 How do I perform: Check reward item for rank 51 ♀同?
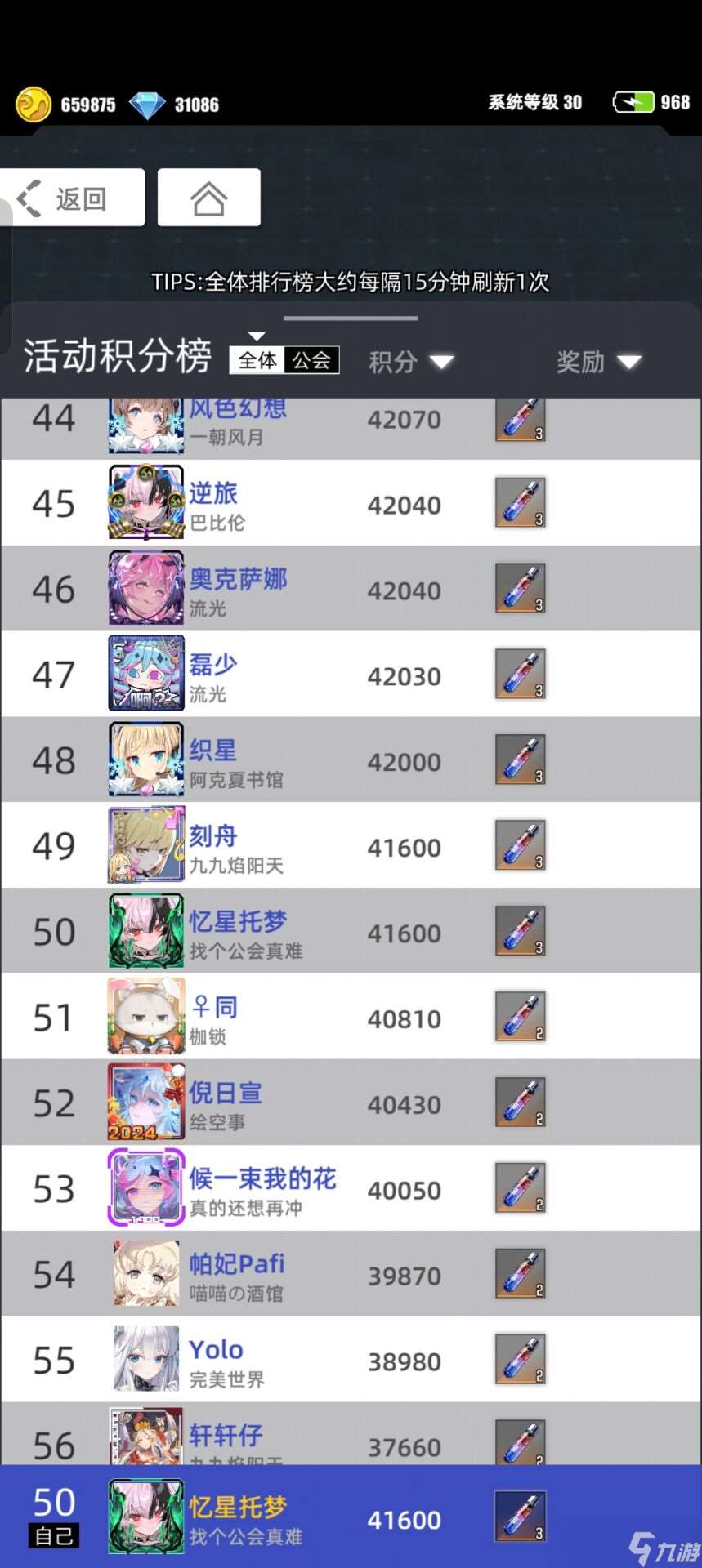coord(520,1017)
